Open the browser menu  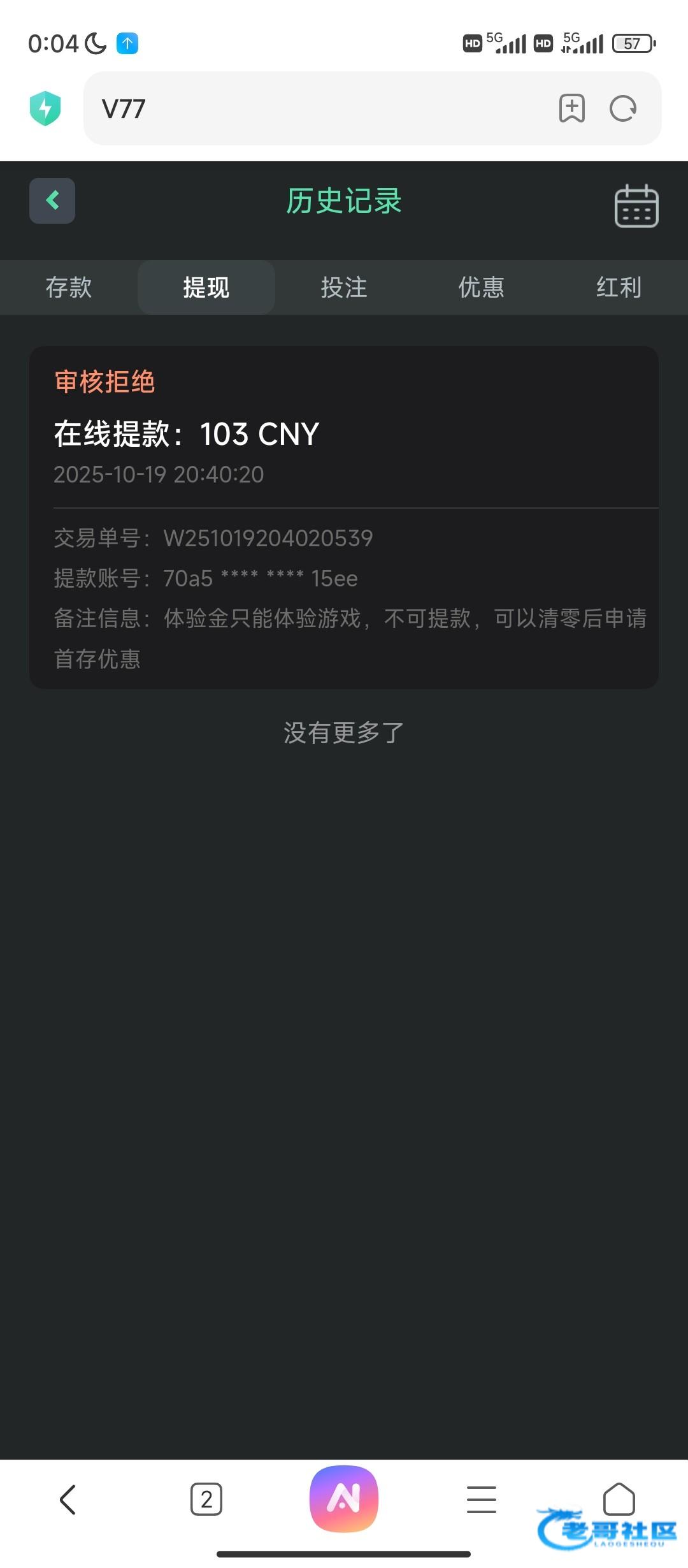tap(482, 1499)
